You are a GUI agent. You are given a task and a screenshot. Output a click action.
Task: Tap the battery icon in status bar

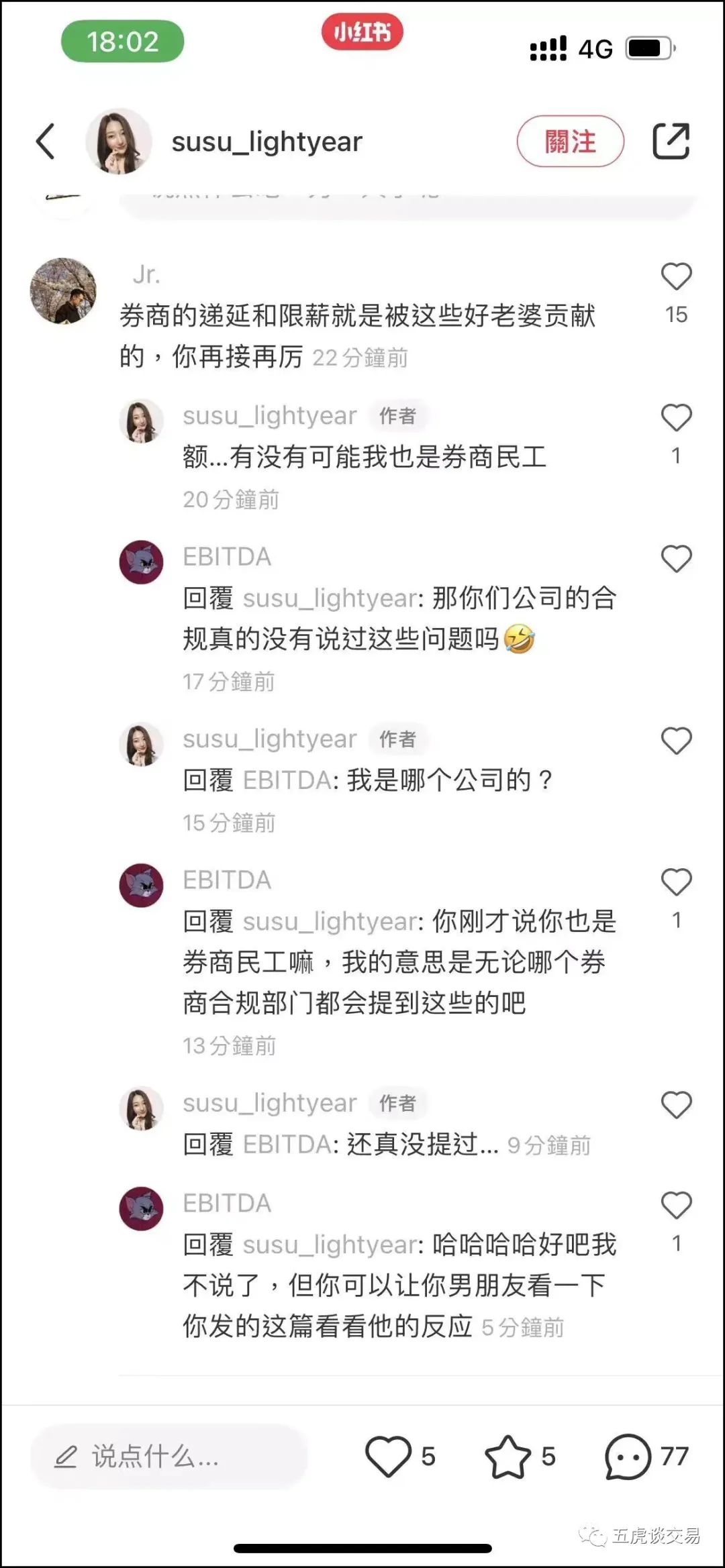tap(648, 47)
